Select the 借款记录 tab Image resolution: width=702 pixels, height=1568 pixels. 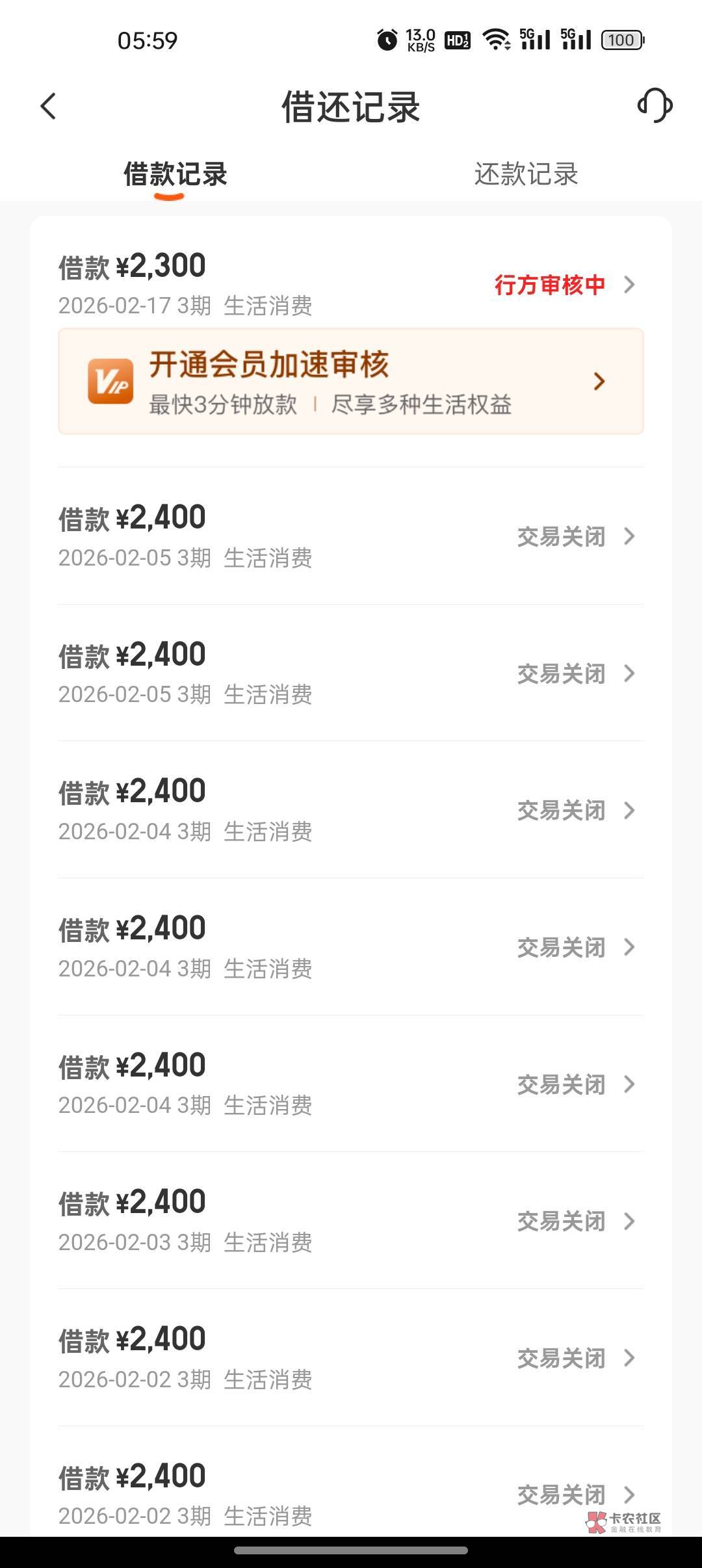click(175, 174)
